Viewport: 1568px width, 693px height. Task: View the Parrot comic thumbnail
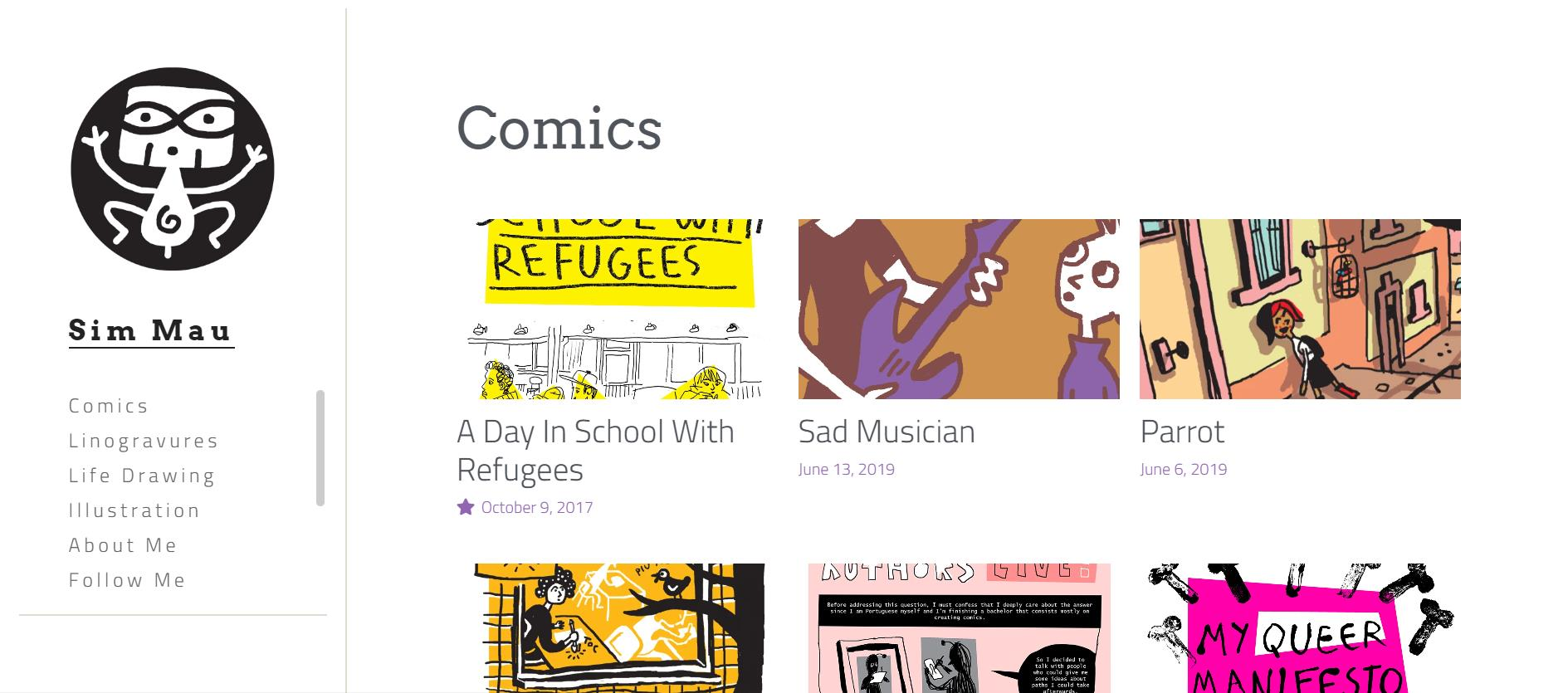[x=1300, y=309]
